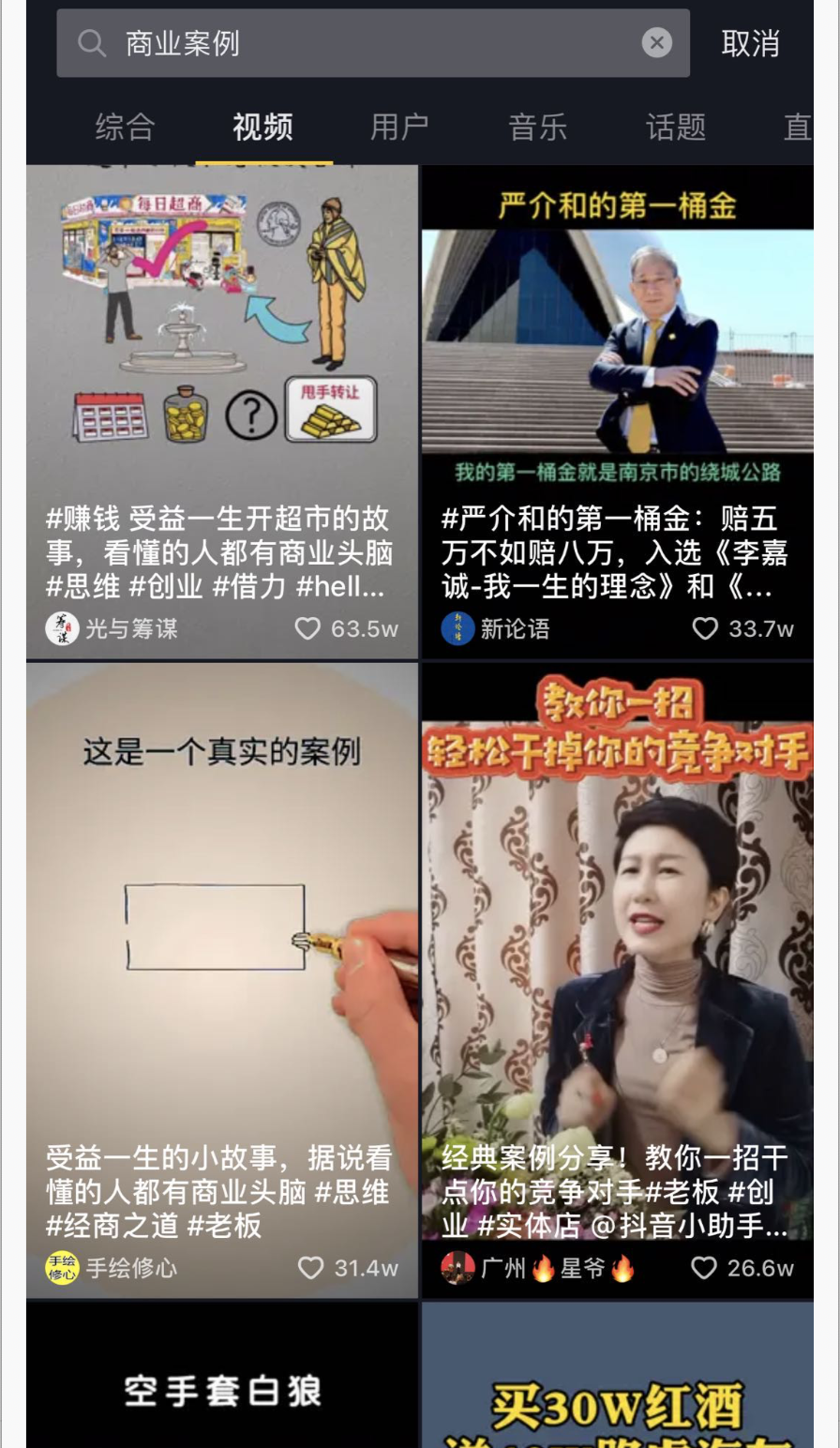Switch to the 综合 tab

point(125,127)
